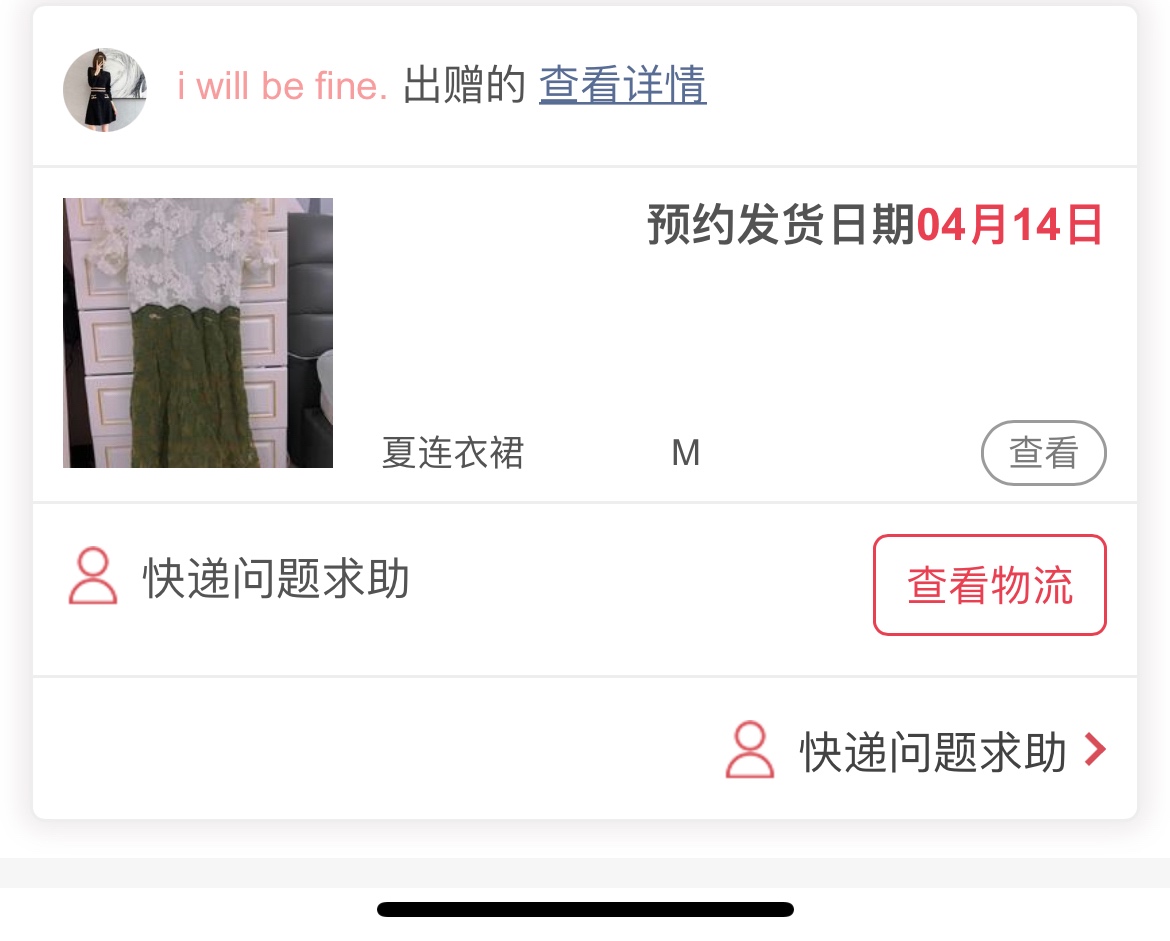Open the dress product thumbnail
1170x941 pixels.
coord(198,333)
